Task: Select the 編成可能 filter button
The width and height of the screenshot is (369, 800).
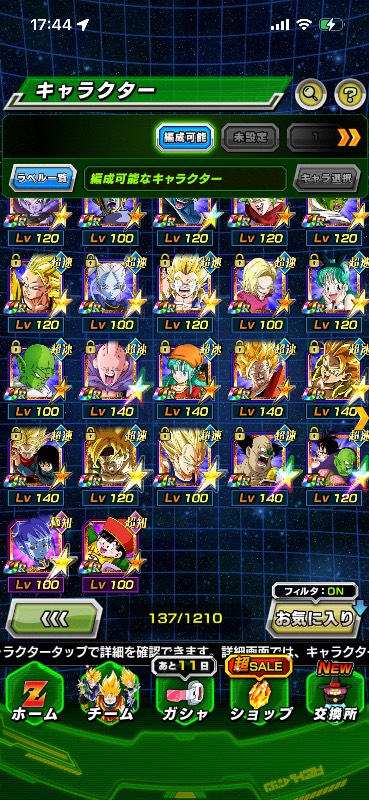Action: point(184,137)
